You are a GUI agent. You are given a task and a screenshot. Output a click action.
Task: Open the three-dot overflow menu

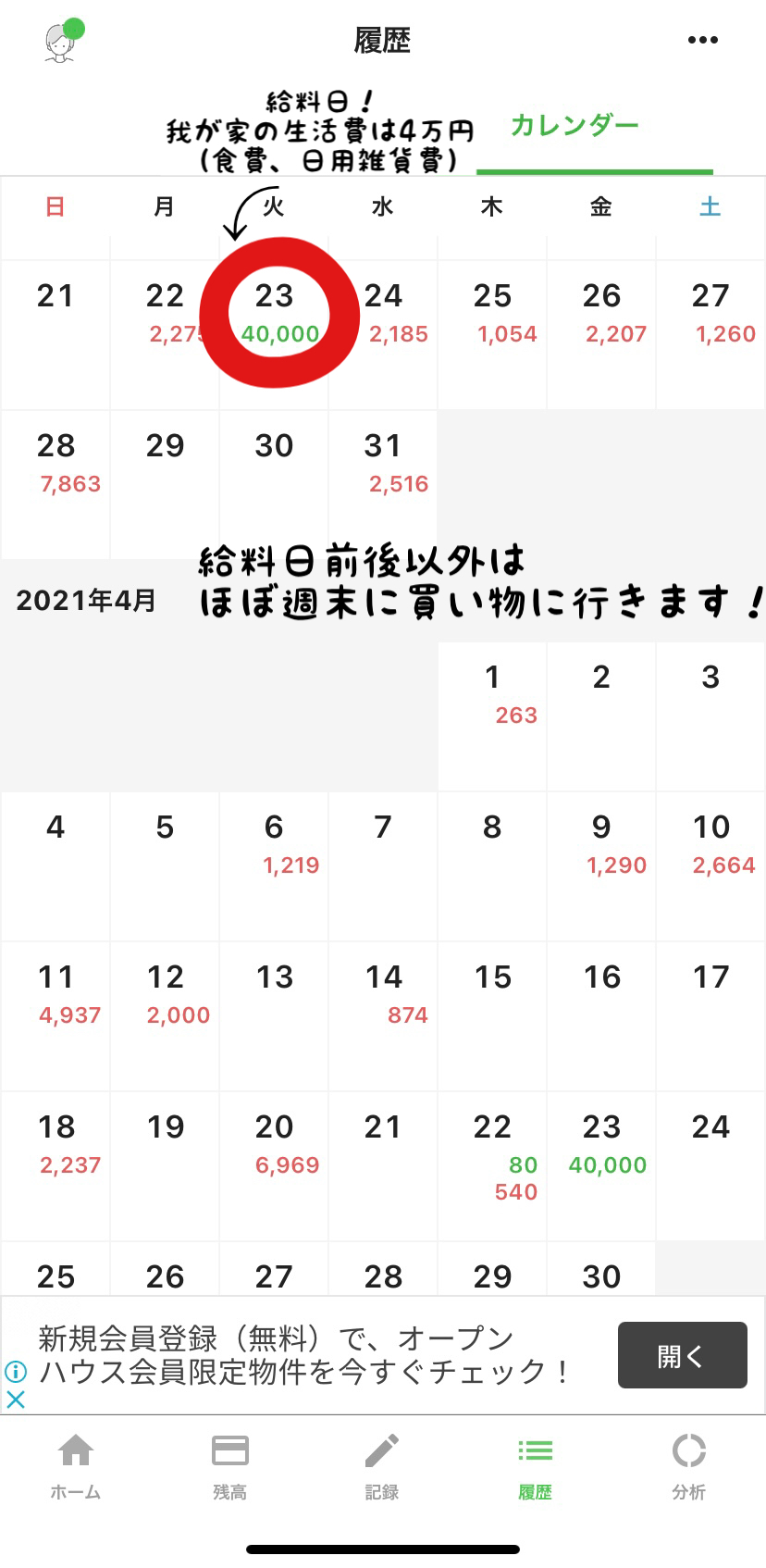(702, 40)
